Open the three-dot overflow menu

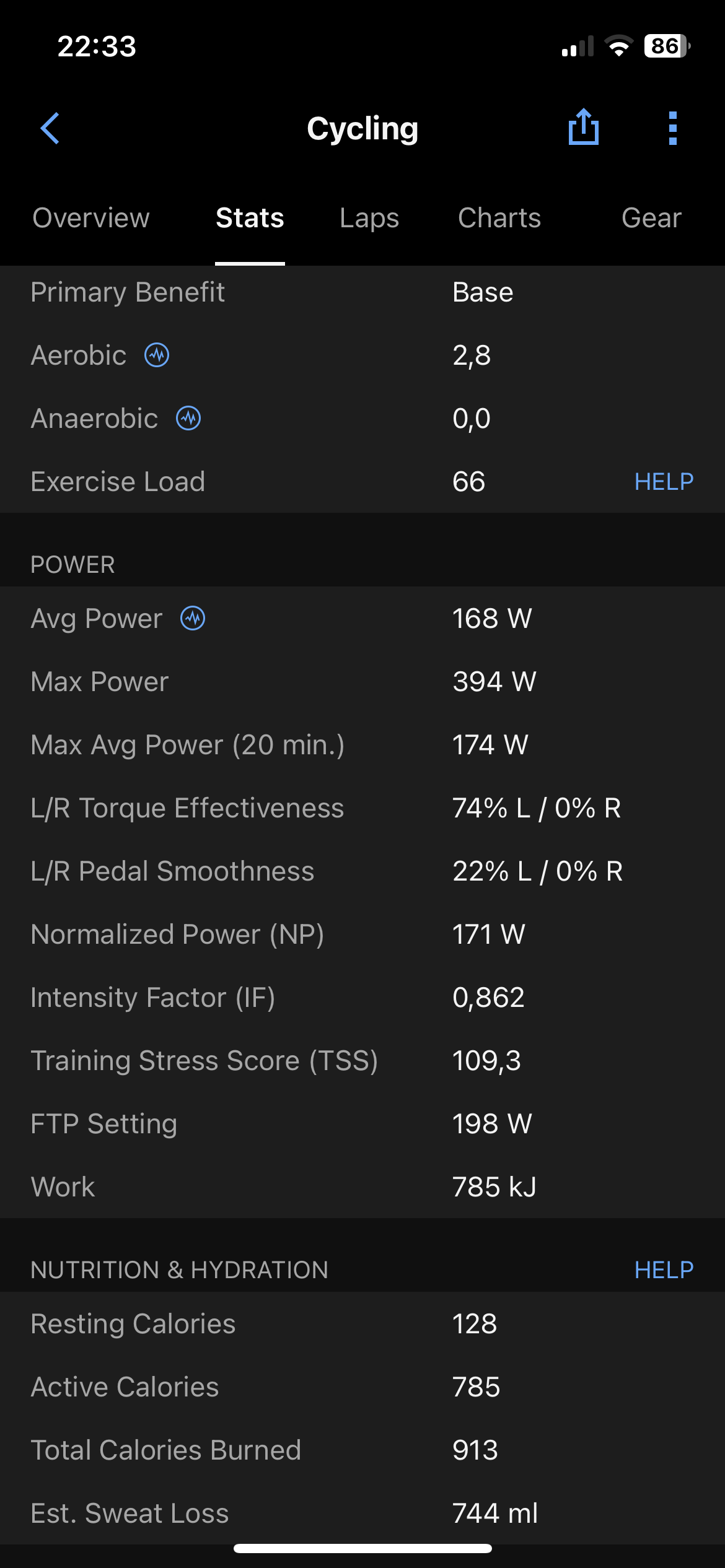(672, 128)
